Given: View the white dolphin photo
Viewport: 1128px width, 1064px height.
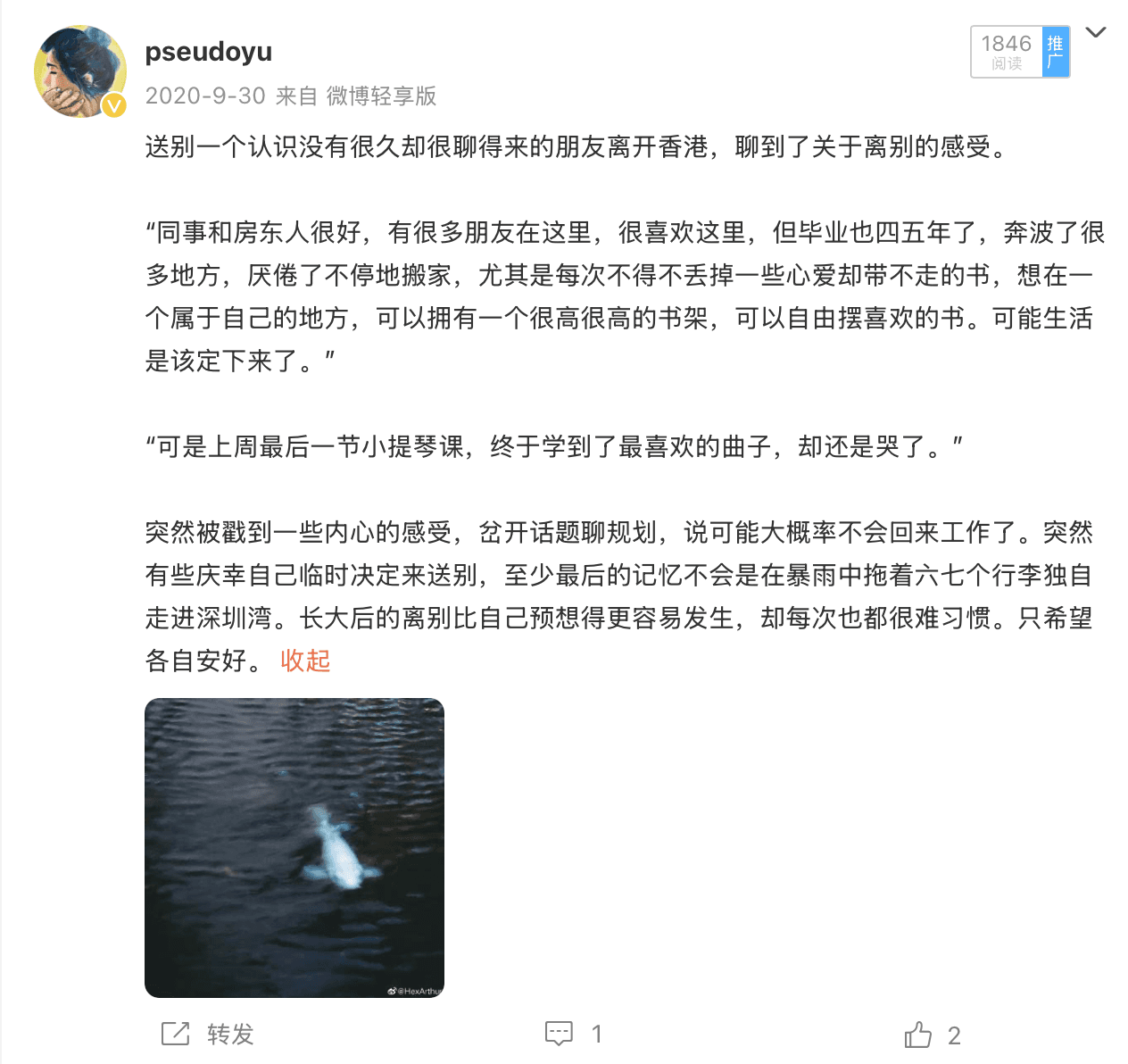Looking at the screenshot, I should (x=294, y=847).
